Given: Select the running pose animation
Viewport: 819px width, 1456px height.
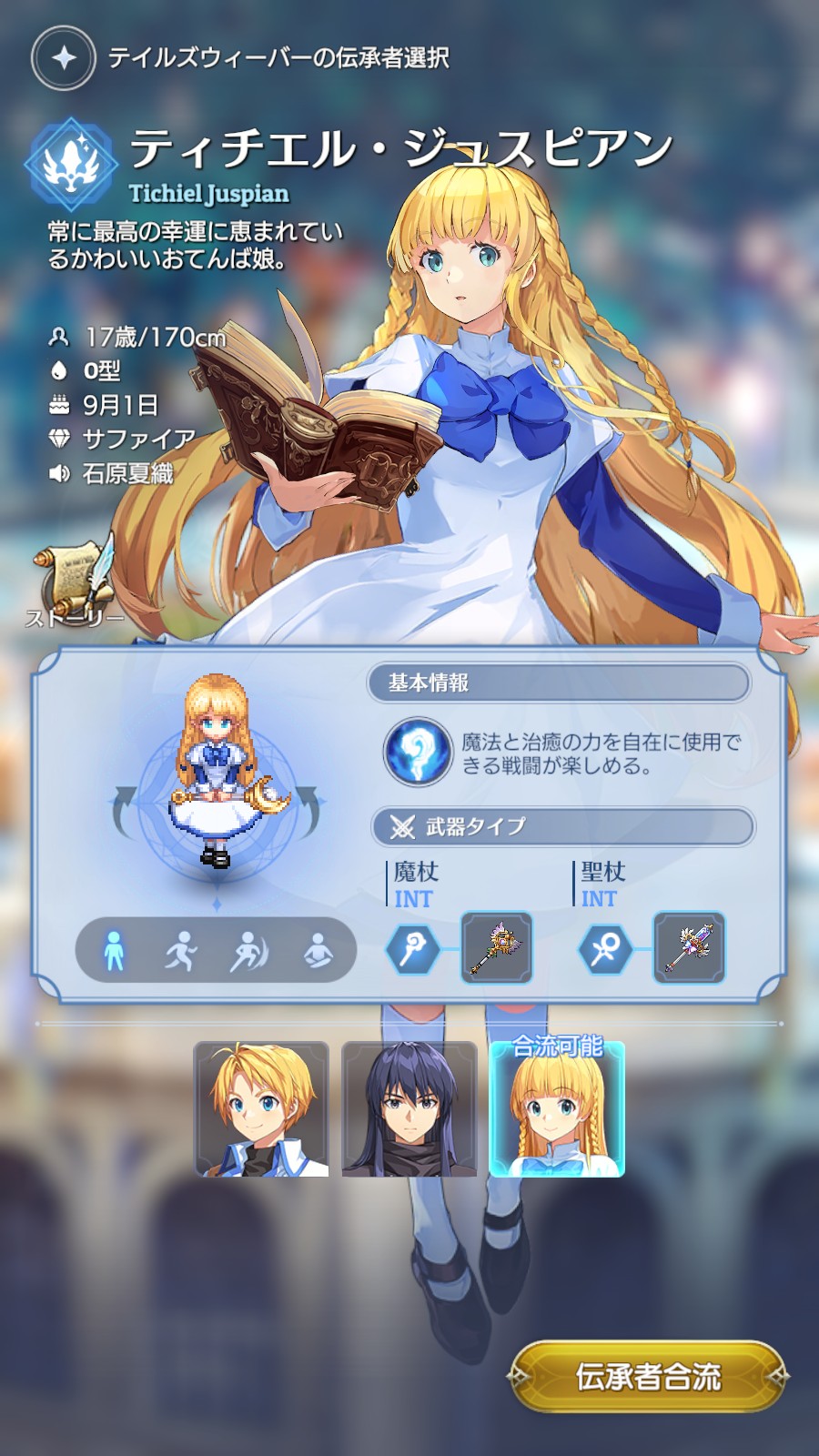Looking at the screenshot, I should (181, 951).
